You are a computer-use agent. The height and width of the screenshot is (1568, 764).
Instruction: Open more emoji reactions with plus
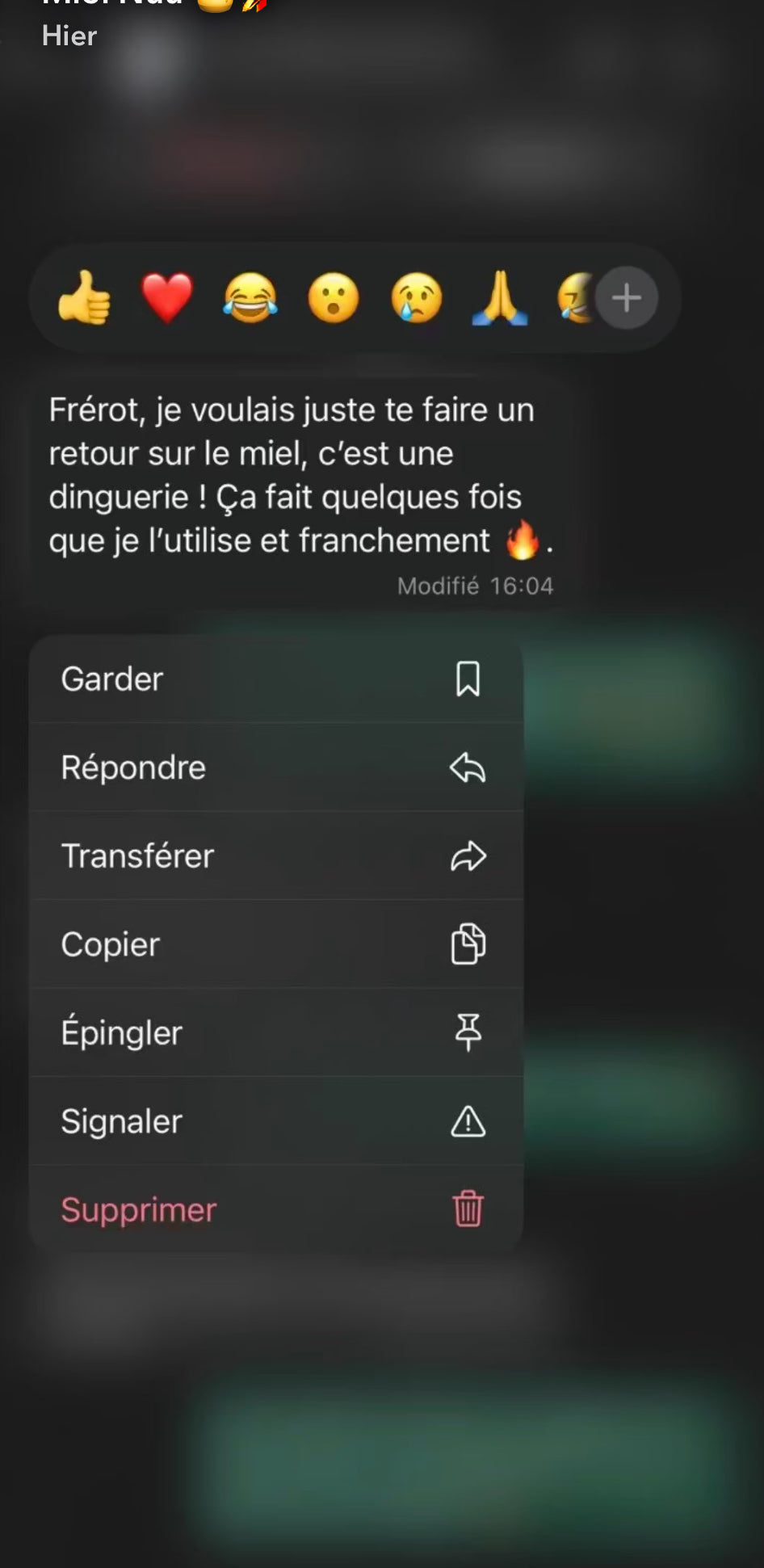tap(627, 298)
